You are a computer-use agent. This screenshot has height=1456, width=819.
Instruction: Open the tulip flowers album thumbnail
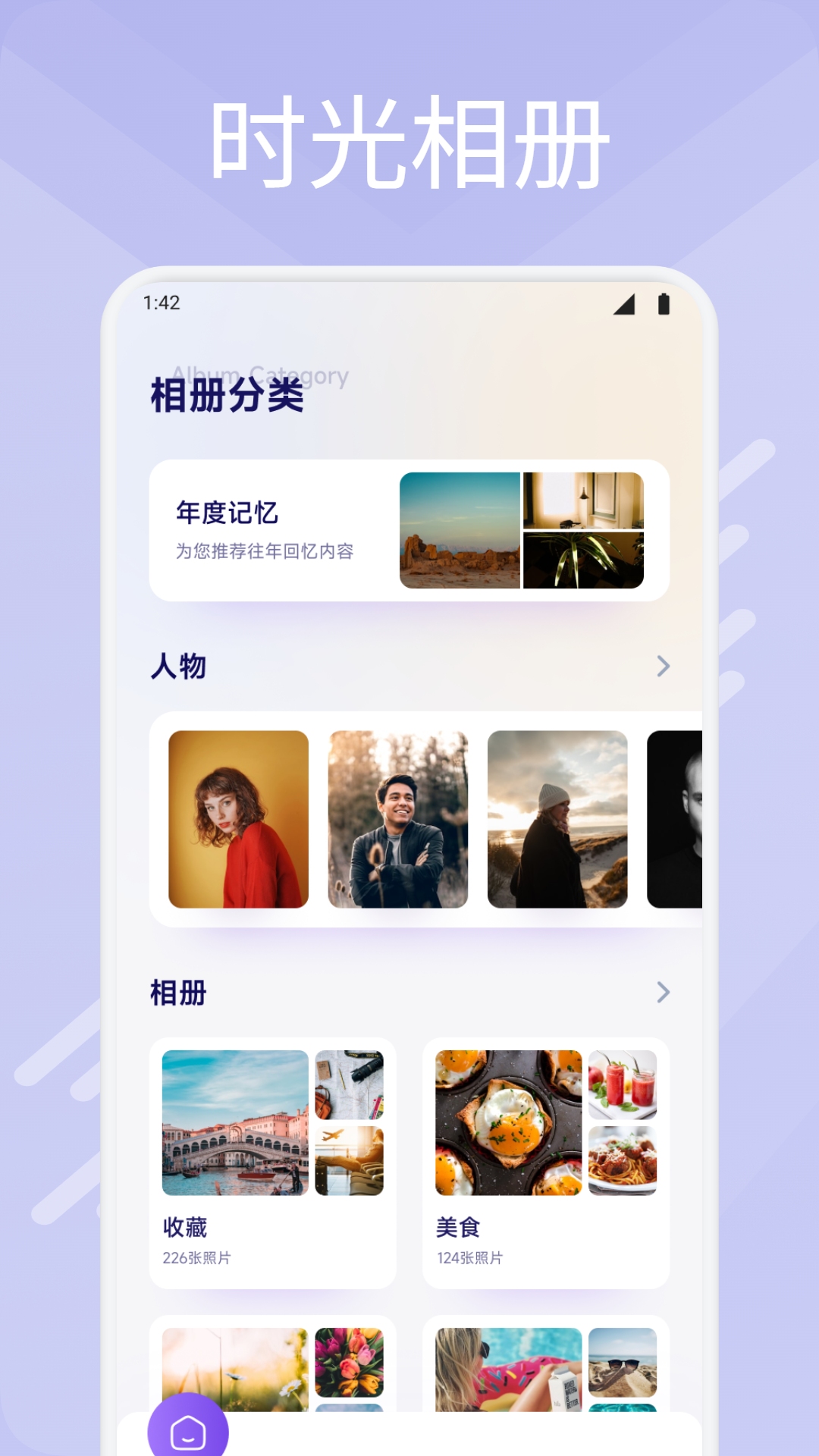click(347, 1361)
